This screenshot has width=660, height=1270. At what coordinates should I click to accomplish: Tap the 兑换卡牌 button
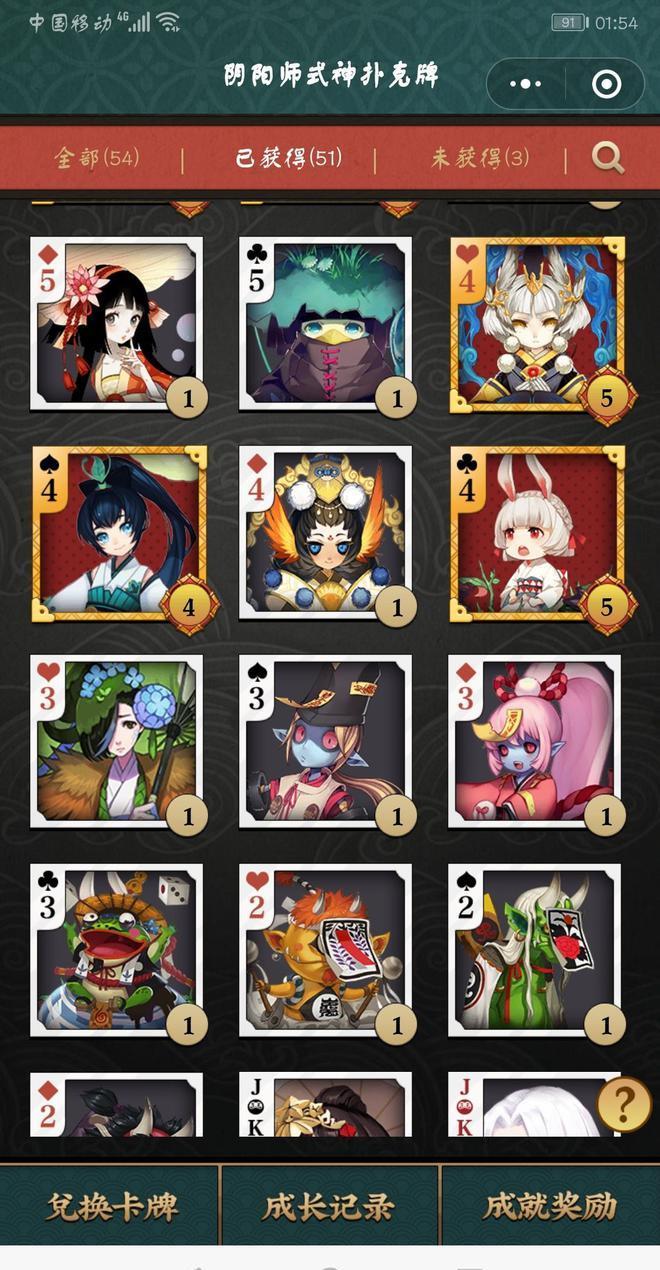click(x=110, y=1206)
